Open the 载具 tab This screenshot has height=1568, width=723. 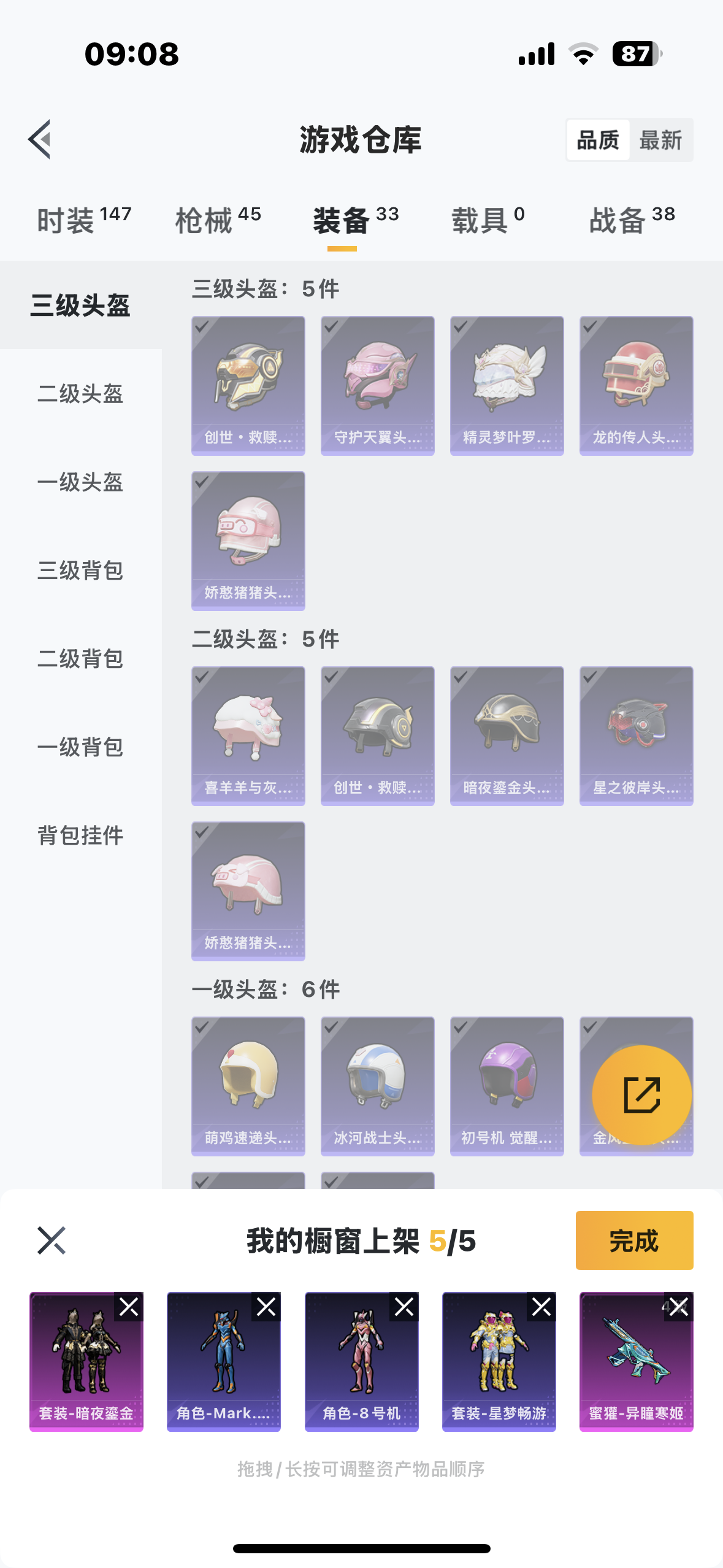[488, 220]
